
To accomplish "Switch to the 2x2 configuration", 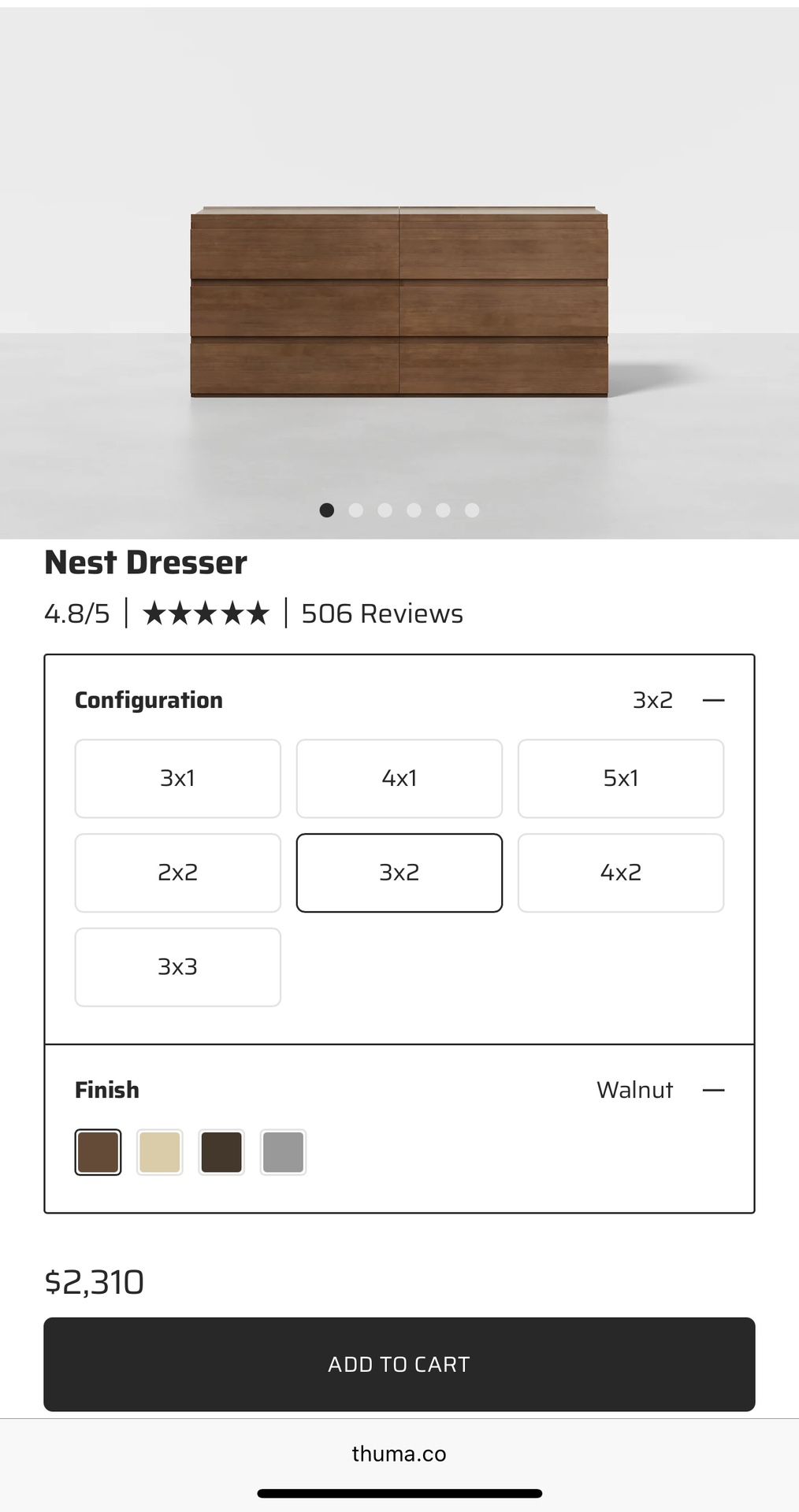I will [177, 873].
